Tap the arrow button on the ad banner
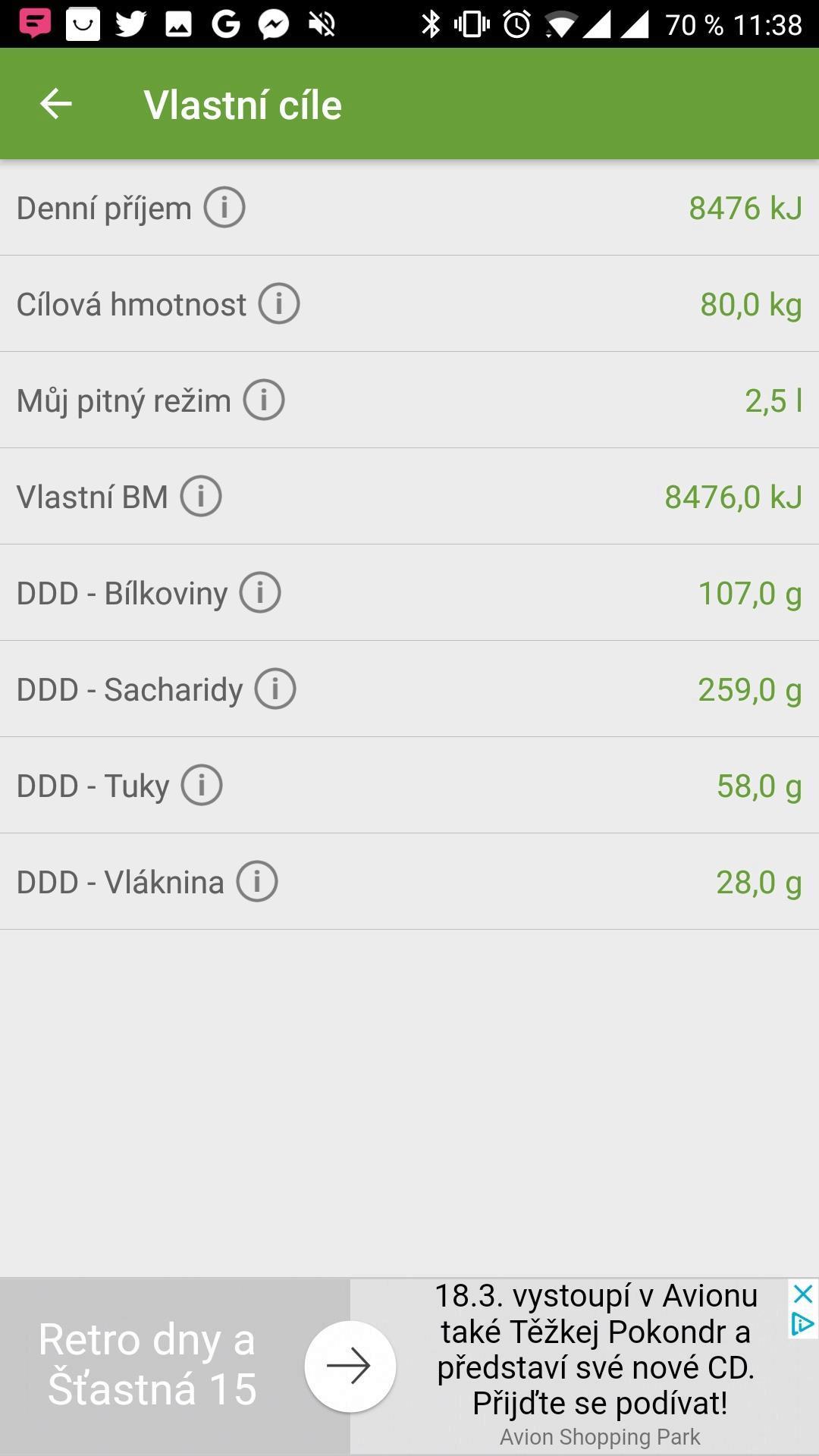This screenshot has width=819, height=1456. click(350, 1366)
